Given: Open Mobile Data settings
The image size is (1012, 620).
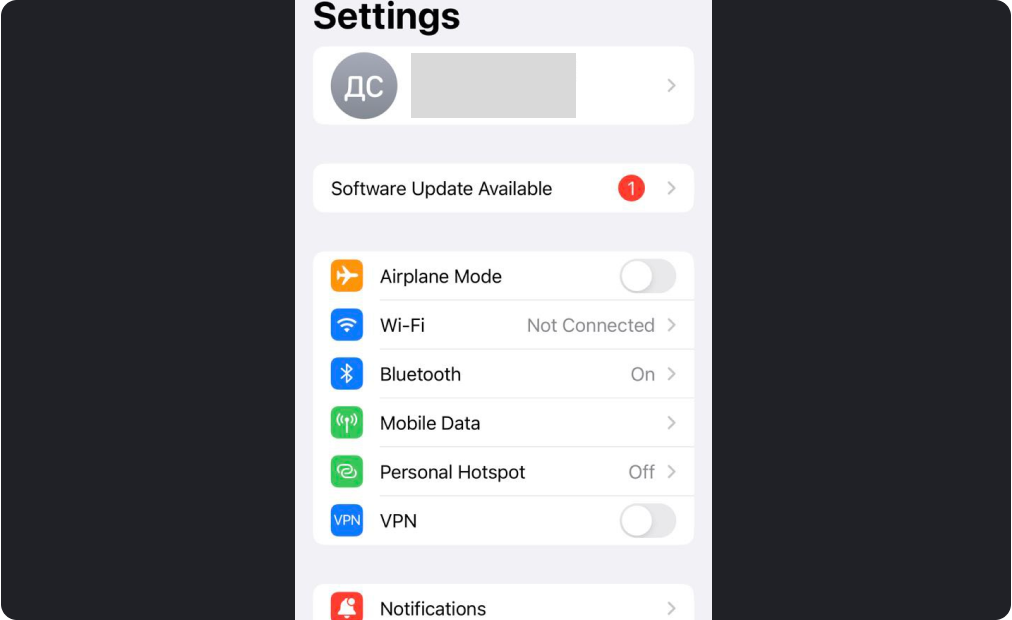Looking at the screenshot, I should pos(503,423).
